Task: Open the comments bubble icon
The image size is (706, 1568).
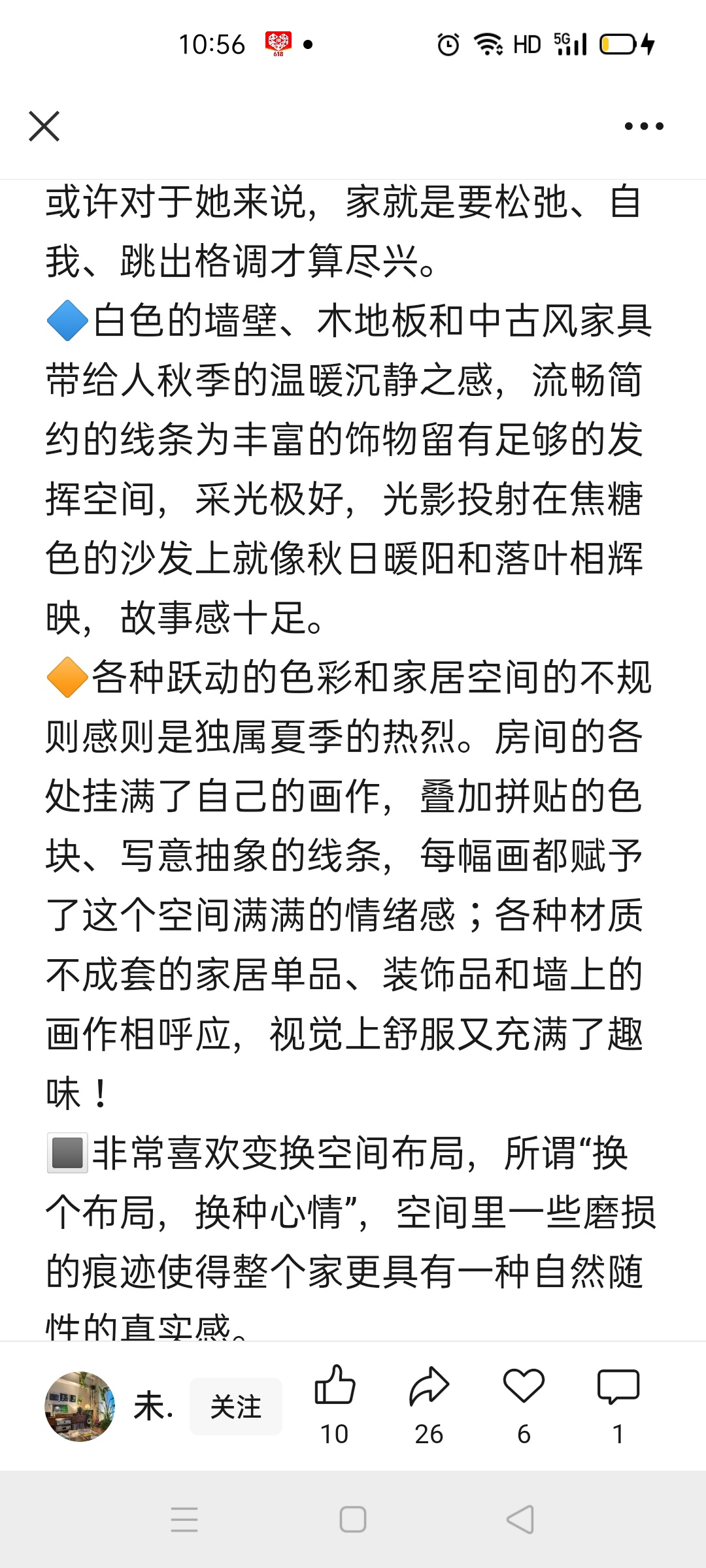Action: coord(618,1386)
